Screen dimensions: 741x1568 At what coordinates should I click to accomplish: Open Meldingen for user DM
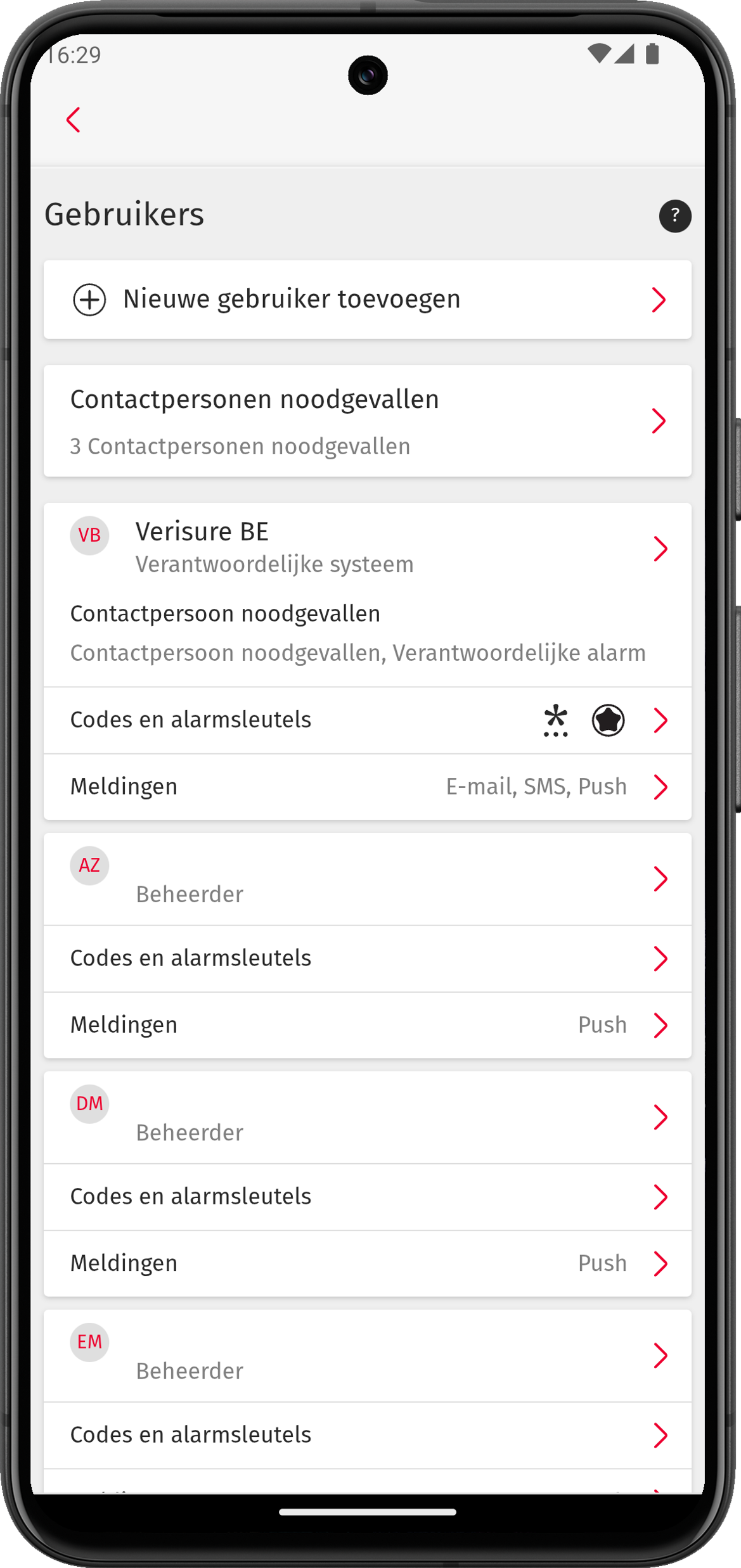coord(367,1263)
